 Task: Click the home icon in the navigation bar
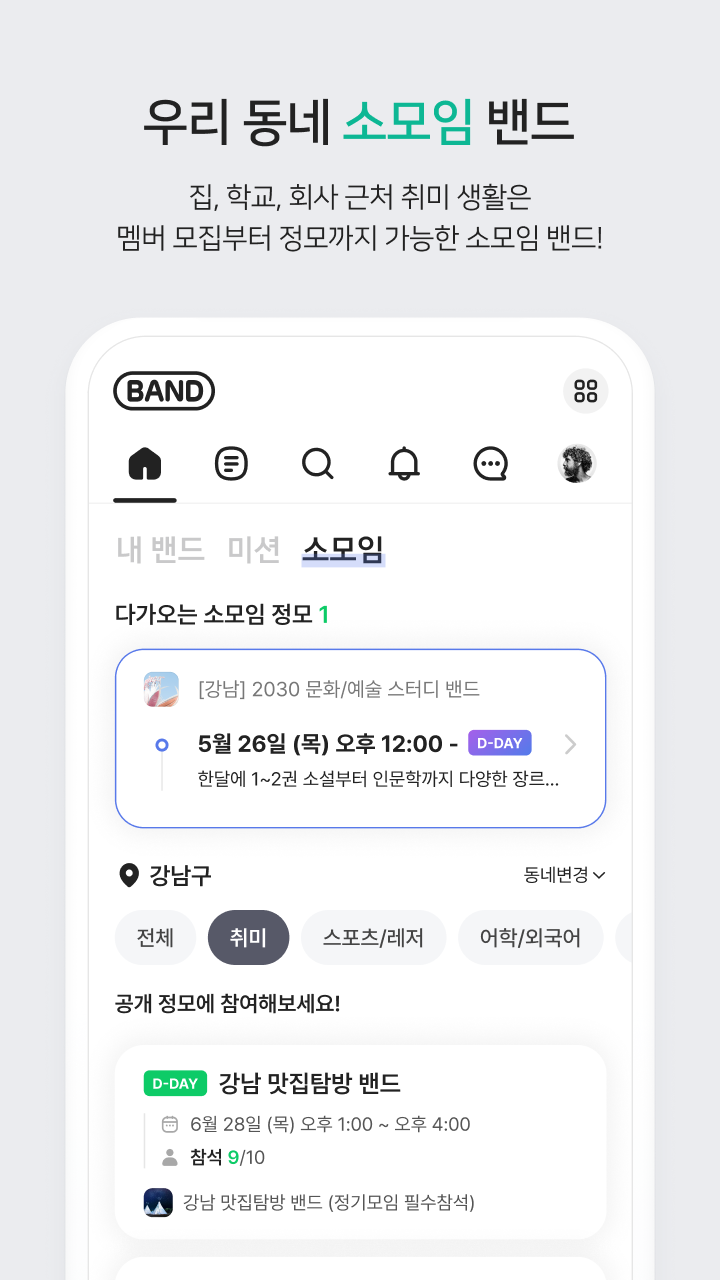point(143,463)
